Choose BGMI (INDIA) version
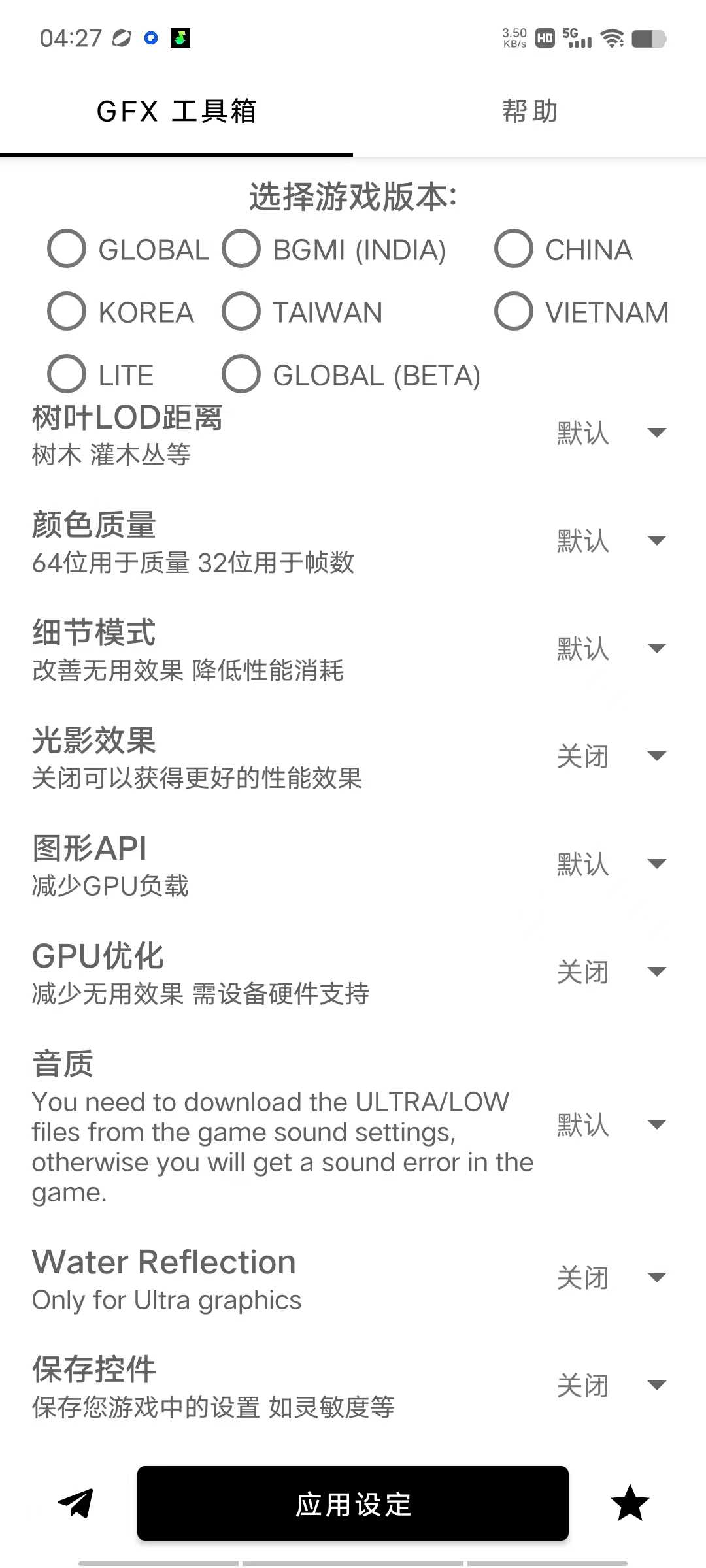 (x=334, y=249)
